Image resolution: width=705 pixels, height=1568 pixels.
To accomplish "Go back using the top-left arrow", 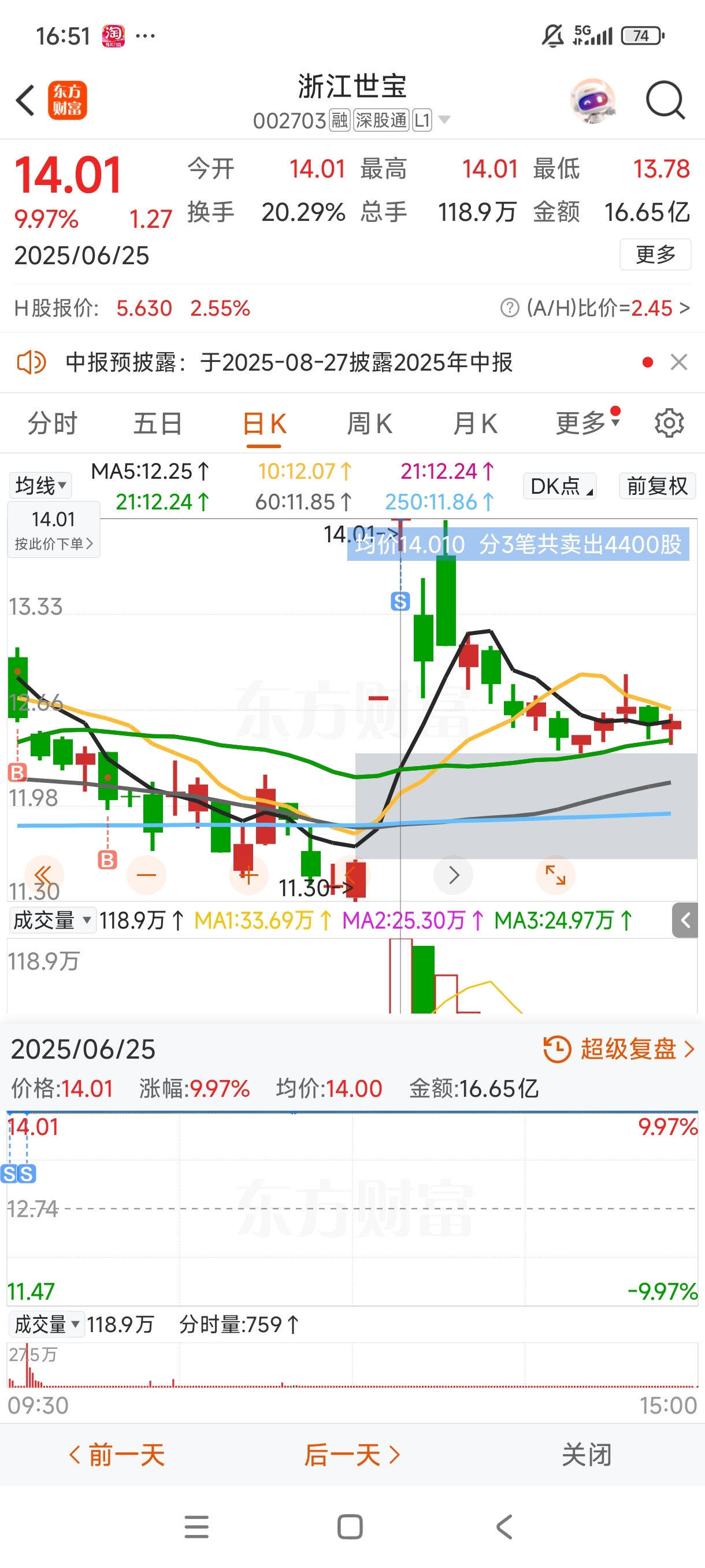I will [x=25, y=101].
